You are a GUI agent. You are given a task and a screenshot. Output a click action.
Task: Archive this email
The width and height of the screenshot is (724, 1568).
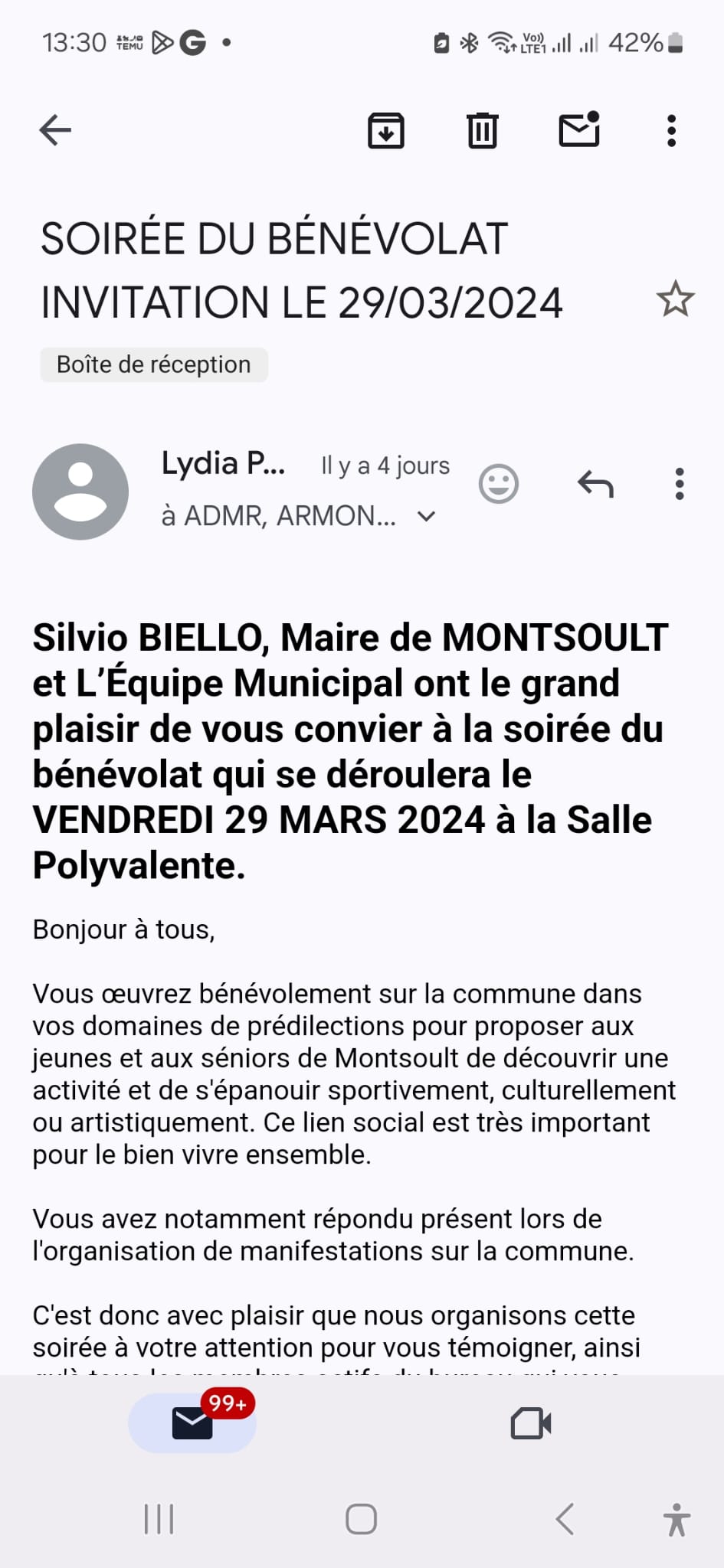click(x=386, y=130)
